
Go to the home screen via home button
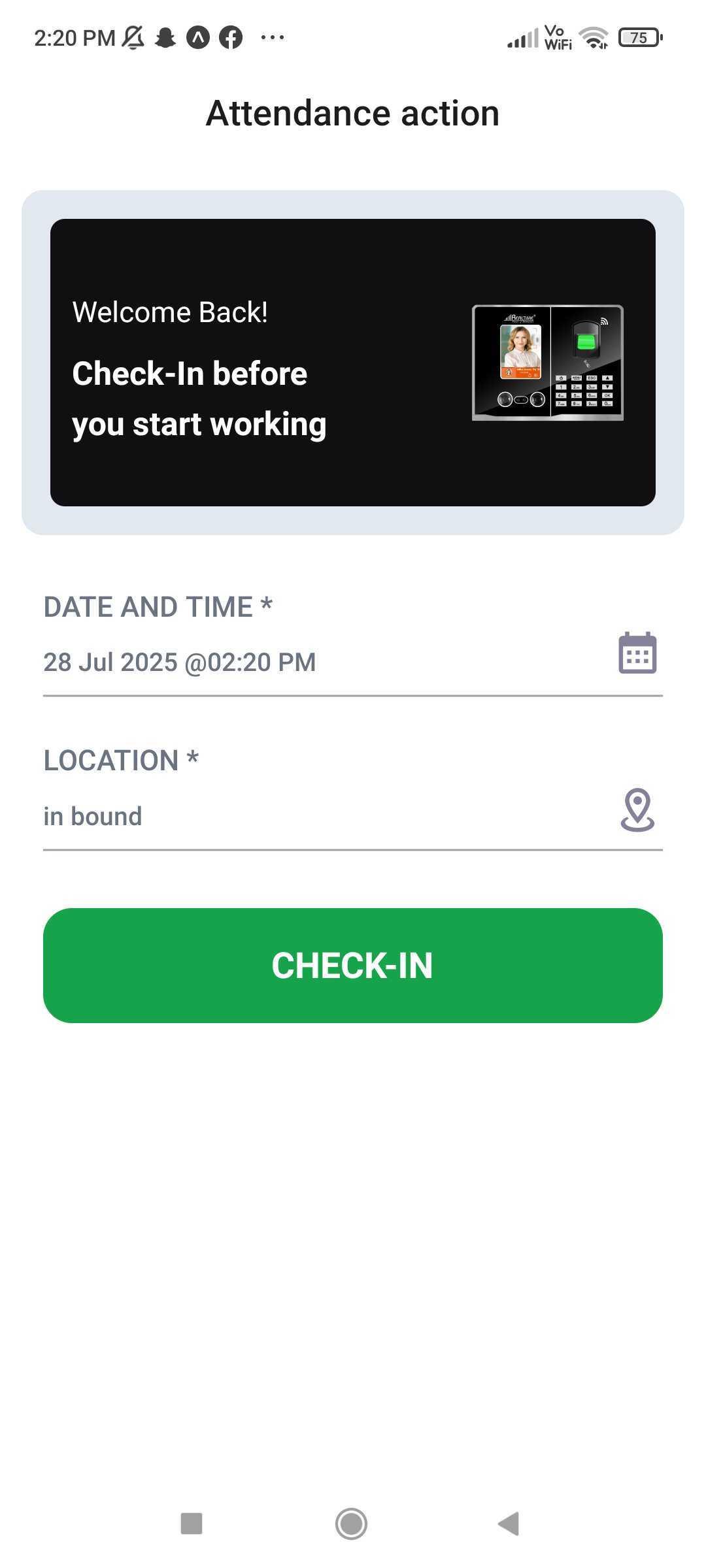click(x=352, y=1524)
